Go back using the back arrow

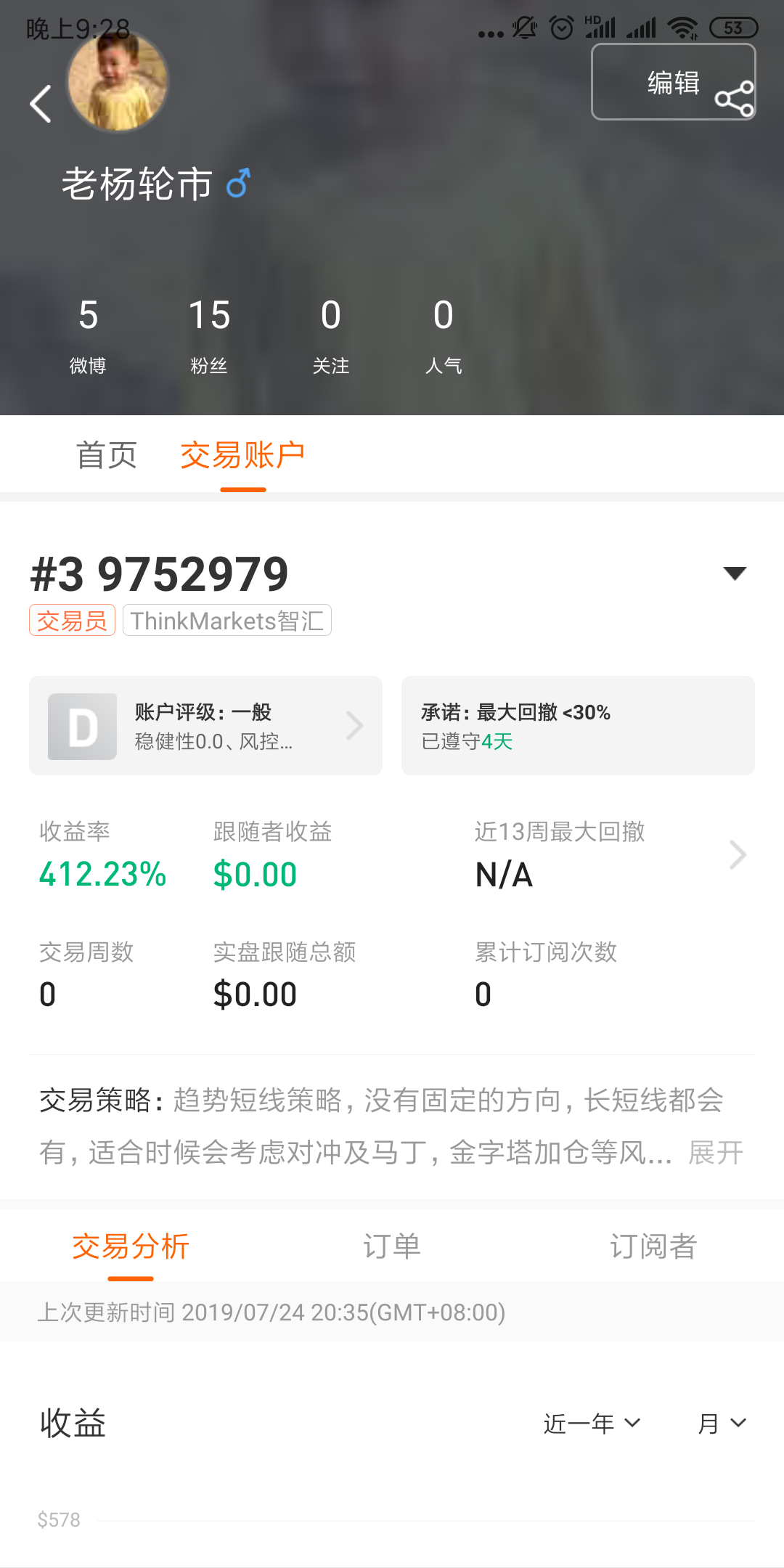coord(41,104)
